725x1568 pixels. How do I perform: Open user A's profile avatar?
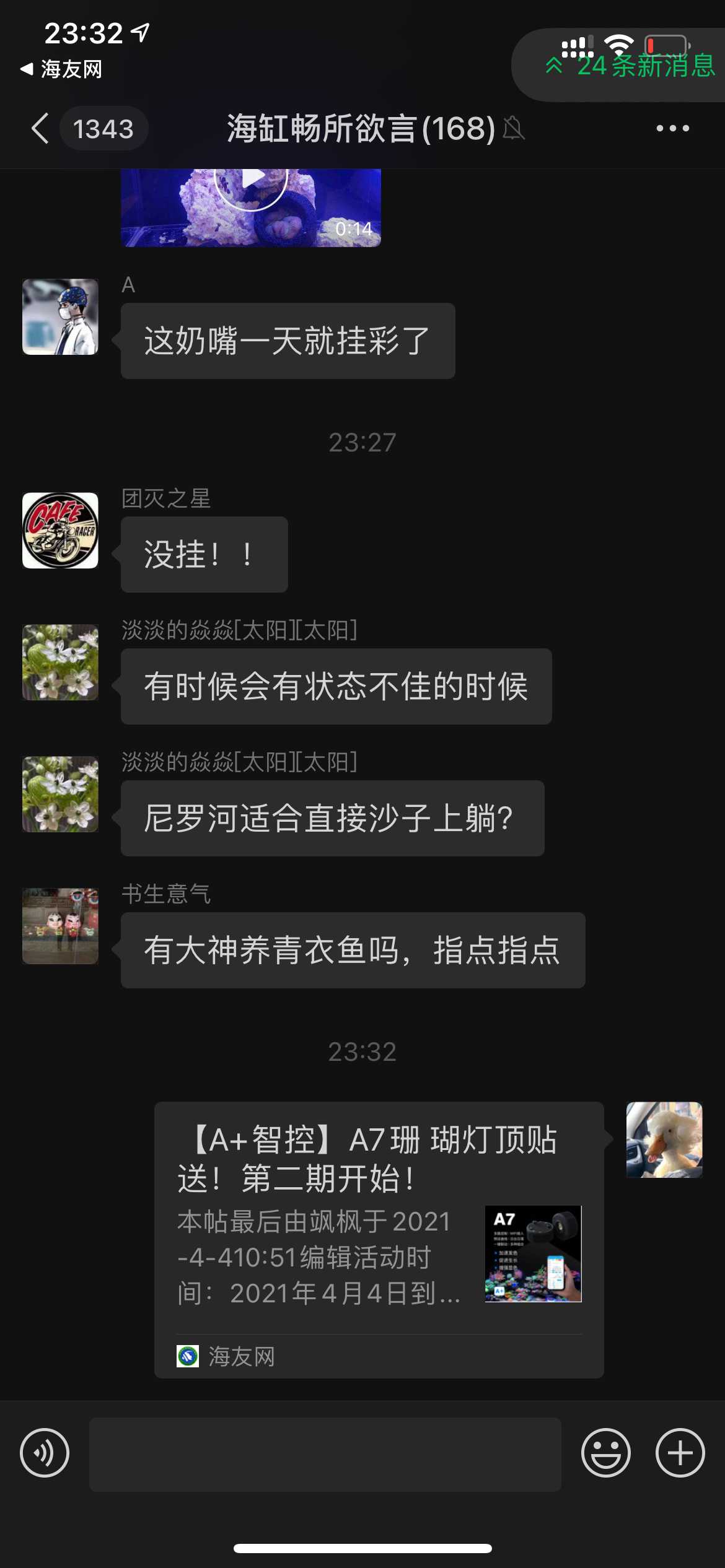point(60,317)
